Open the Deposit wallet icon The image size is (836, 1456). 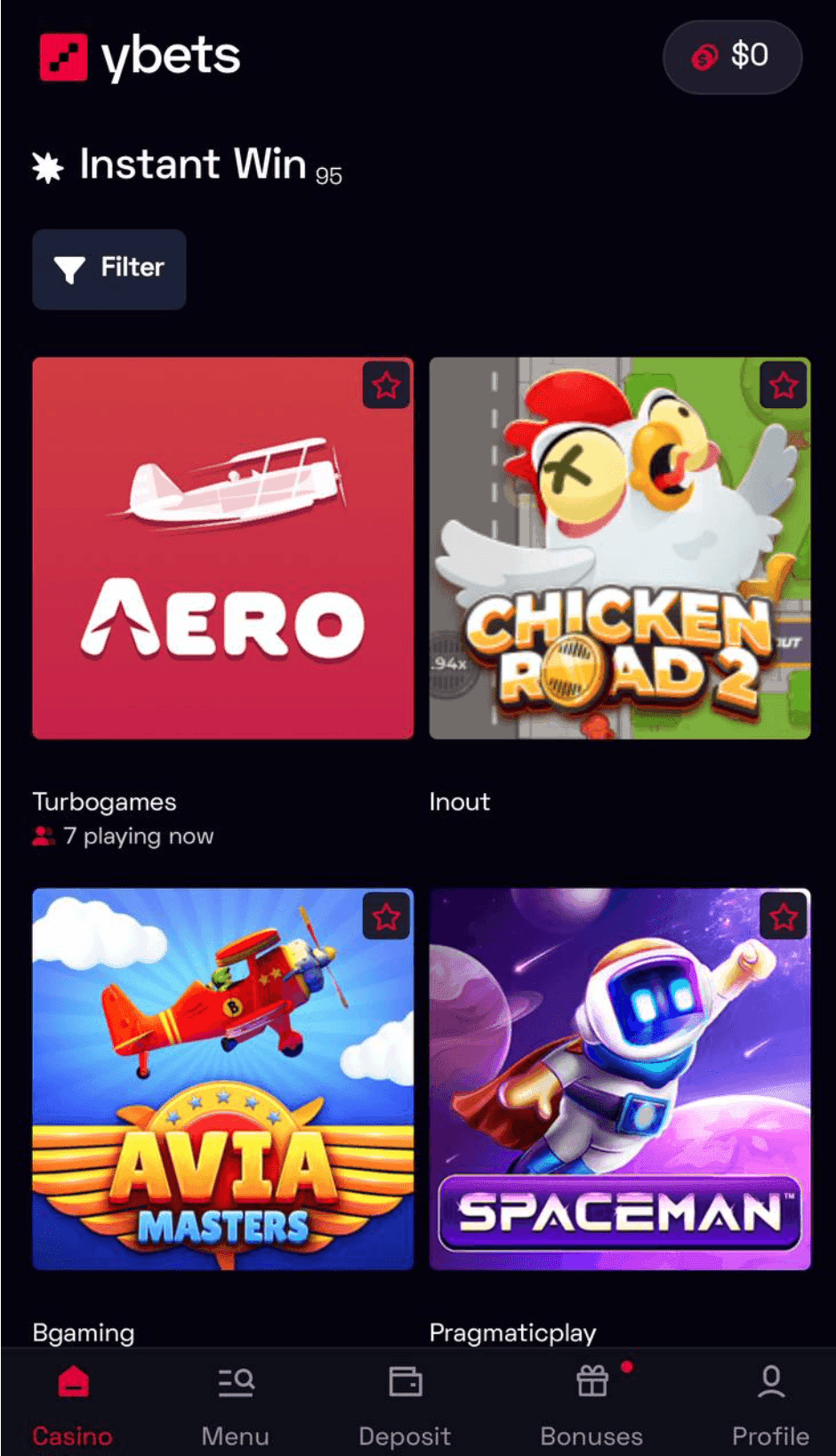(406, 1380)
